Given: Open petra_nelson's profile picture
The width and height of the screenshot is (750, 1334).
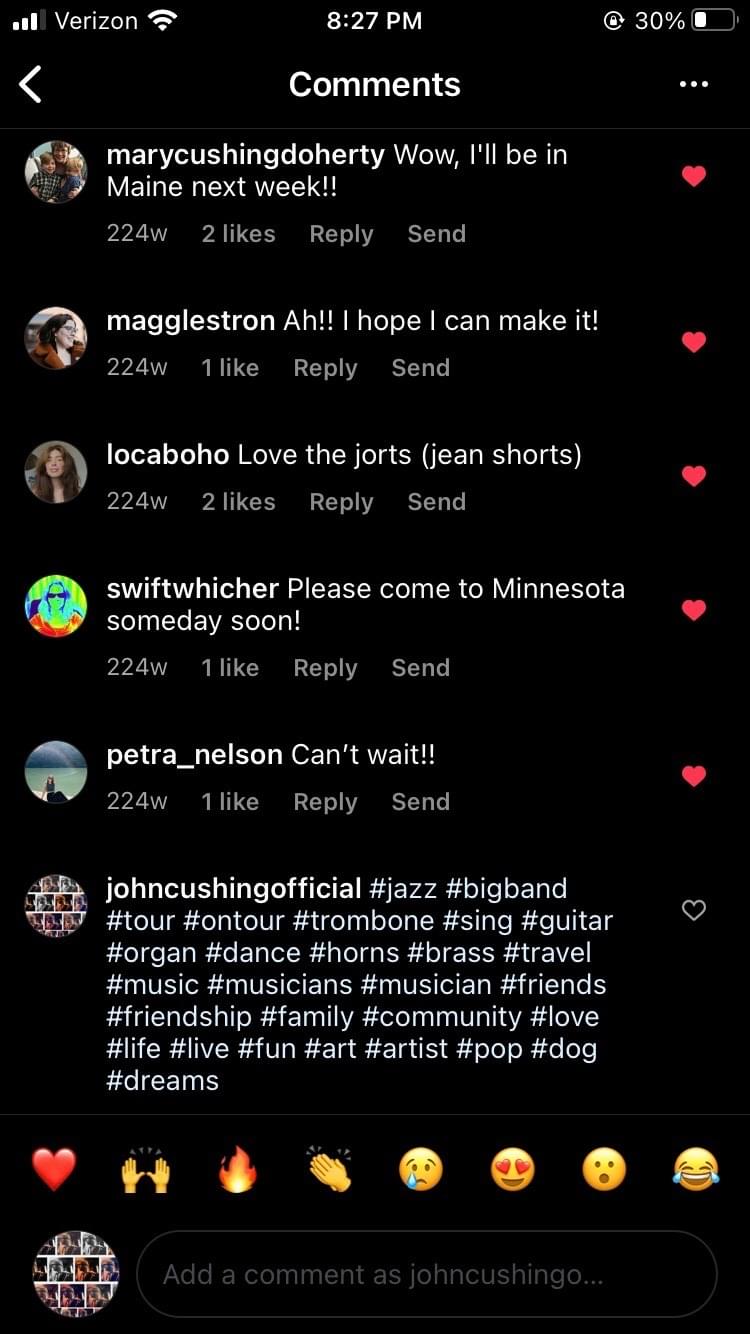Looking at the screenshot, I should (56, 772).
